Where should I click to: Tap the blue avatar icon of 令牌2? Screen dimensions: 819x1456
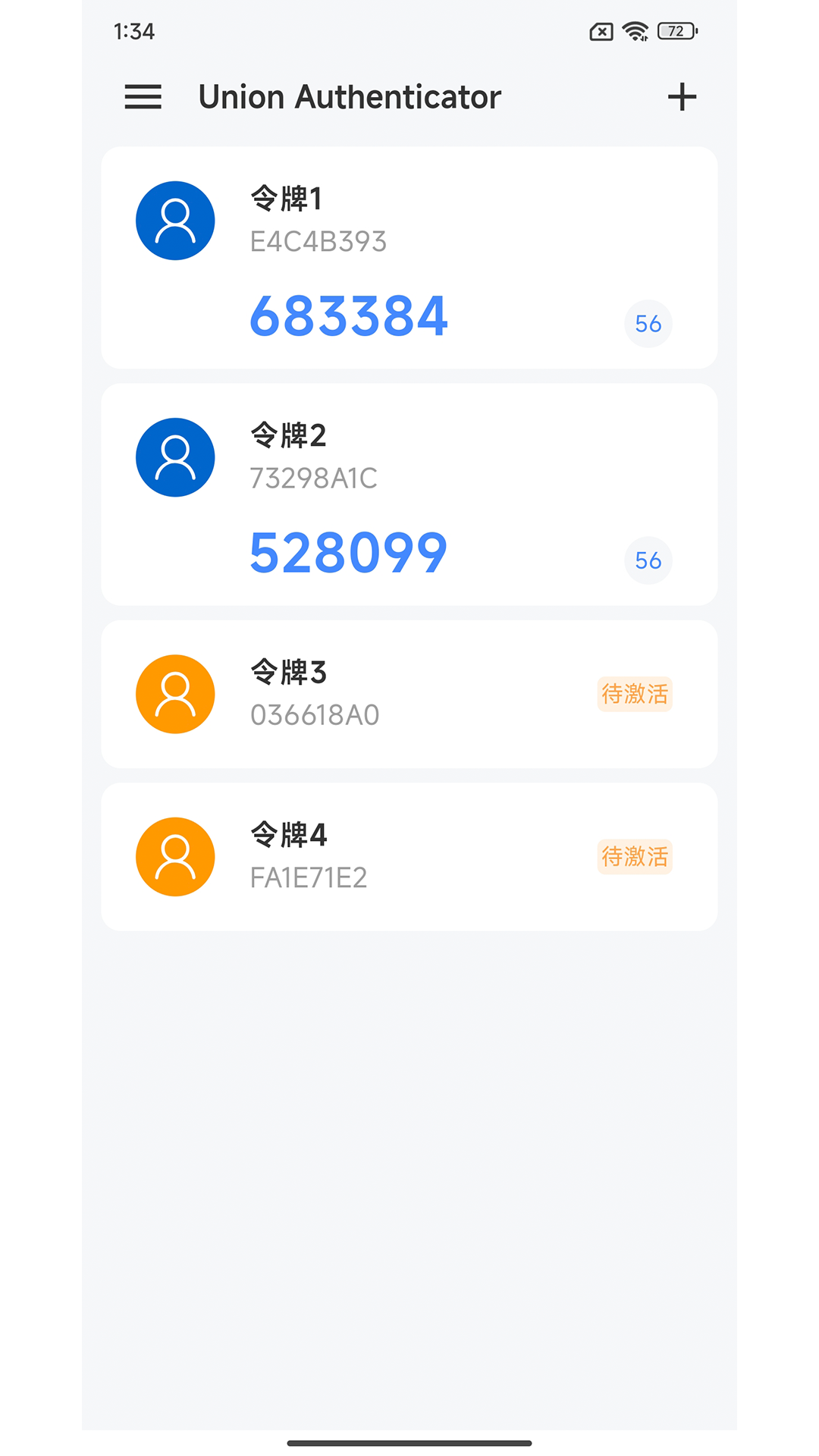[x=174, y=457]
